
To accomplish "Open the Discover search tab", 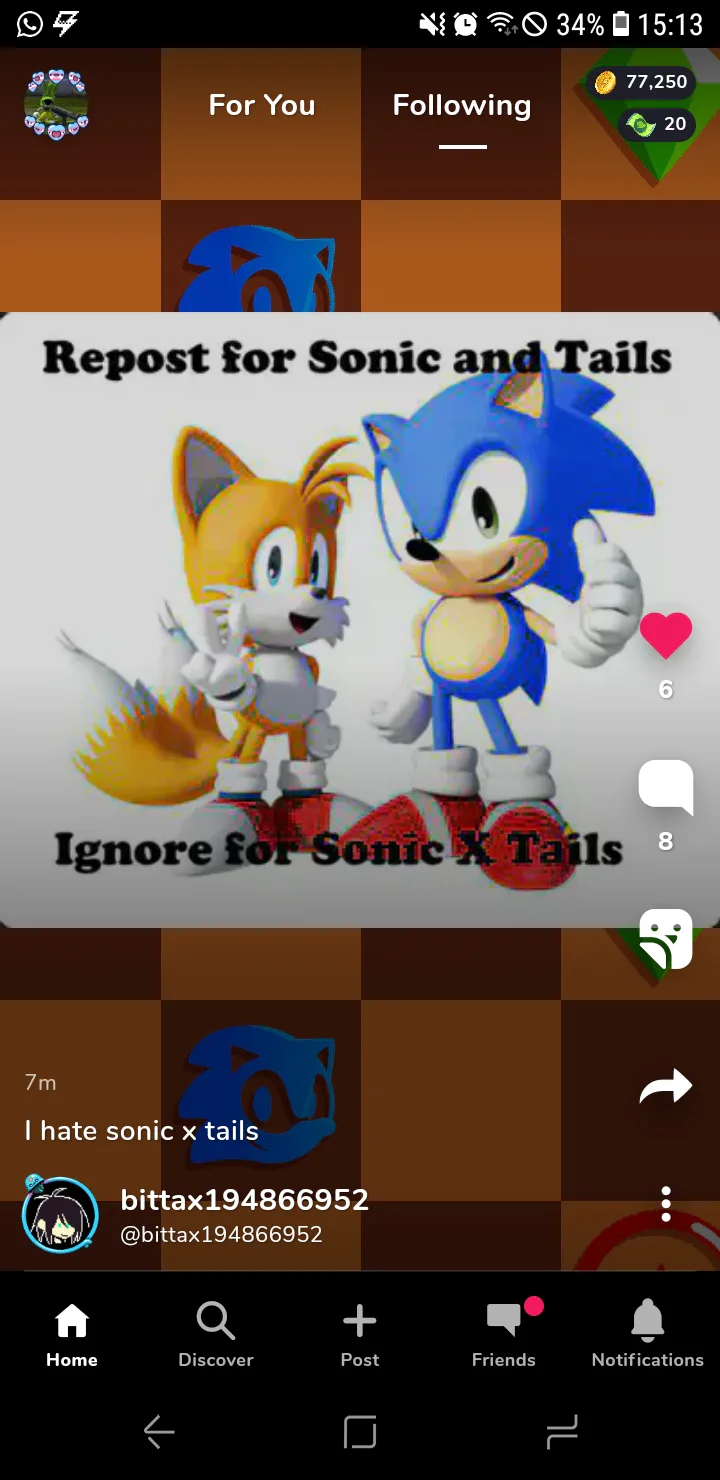I will click(216, 1336).
